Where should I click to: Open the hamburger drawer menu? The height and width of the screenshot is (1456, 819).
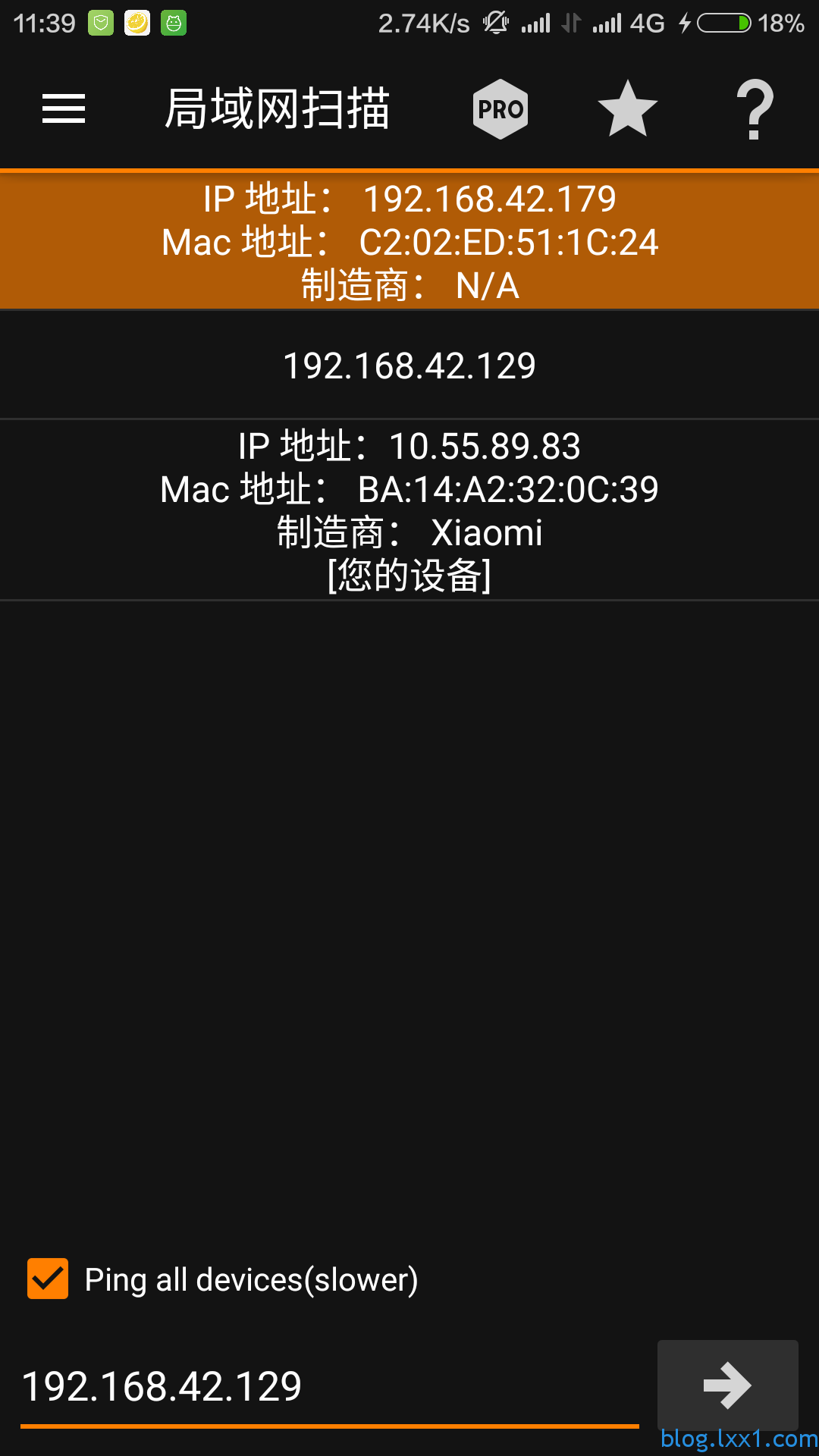pyautogui.click(x=64, y=108)
